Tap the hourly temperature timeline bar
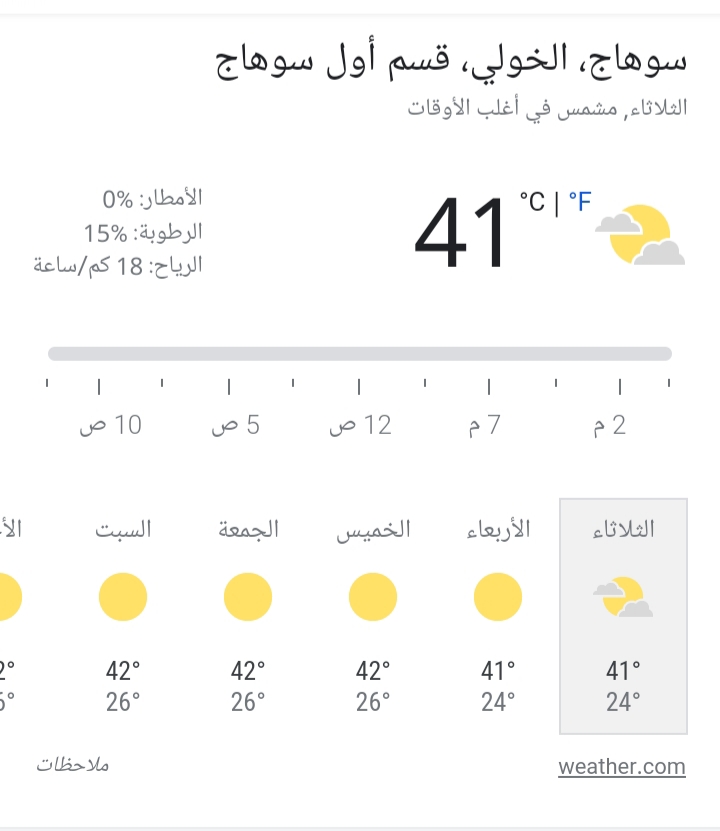Viewport: 720px width, 831px height. coord(360,353)
